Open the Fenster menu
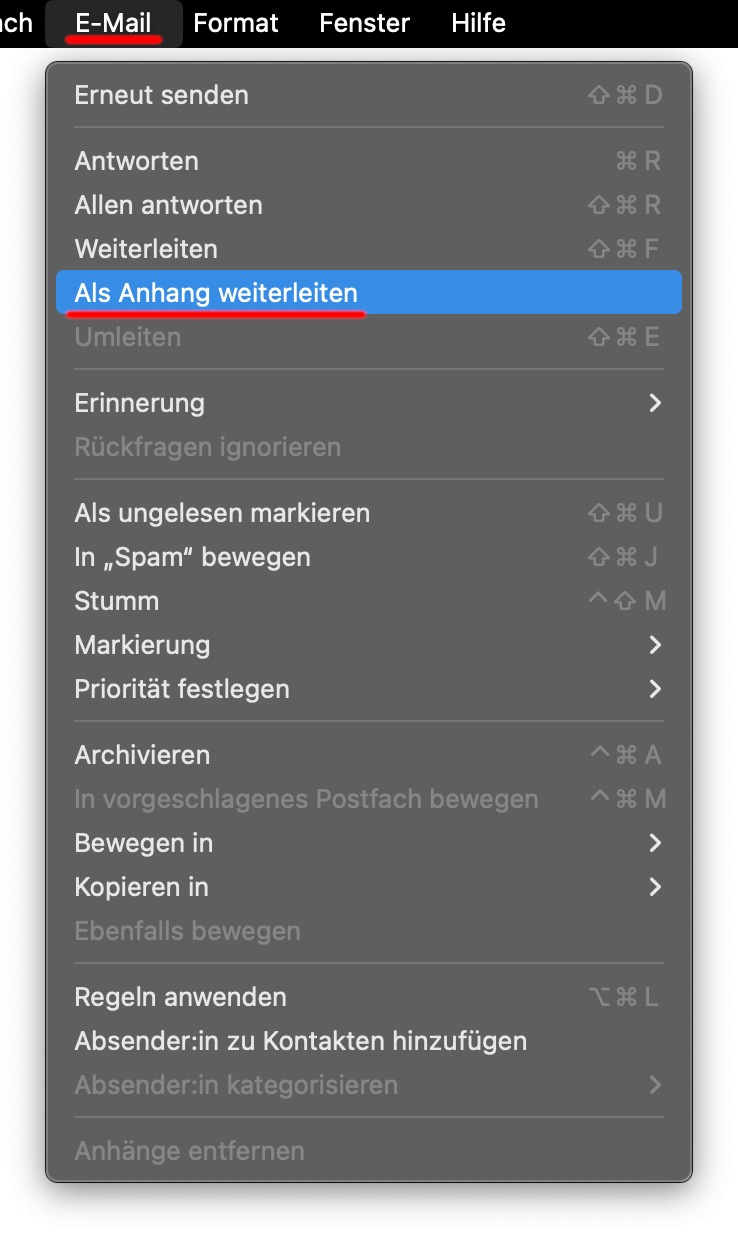 click(x=364, y=23)
